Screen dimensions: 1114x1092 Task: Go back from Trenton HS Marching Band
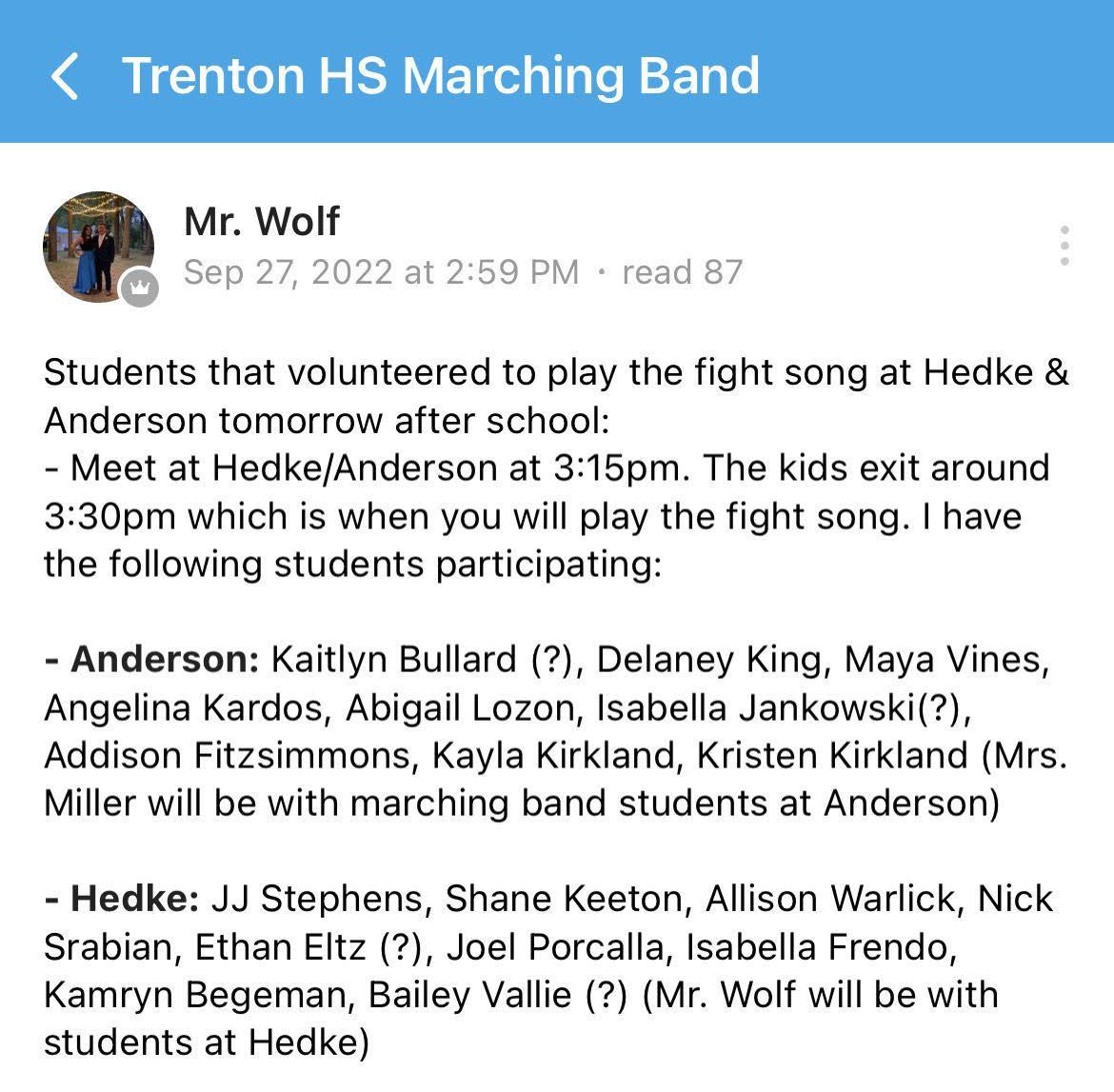64,76
